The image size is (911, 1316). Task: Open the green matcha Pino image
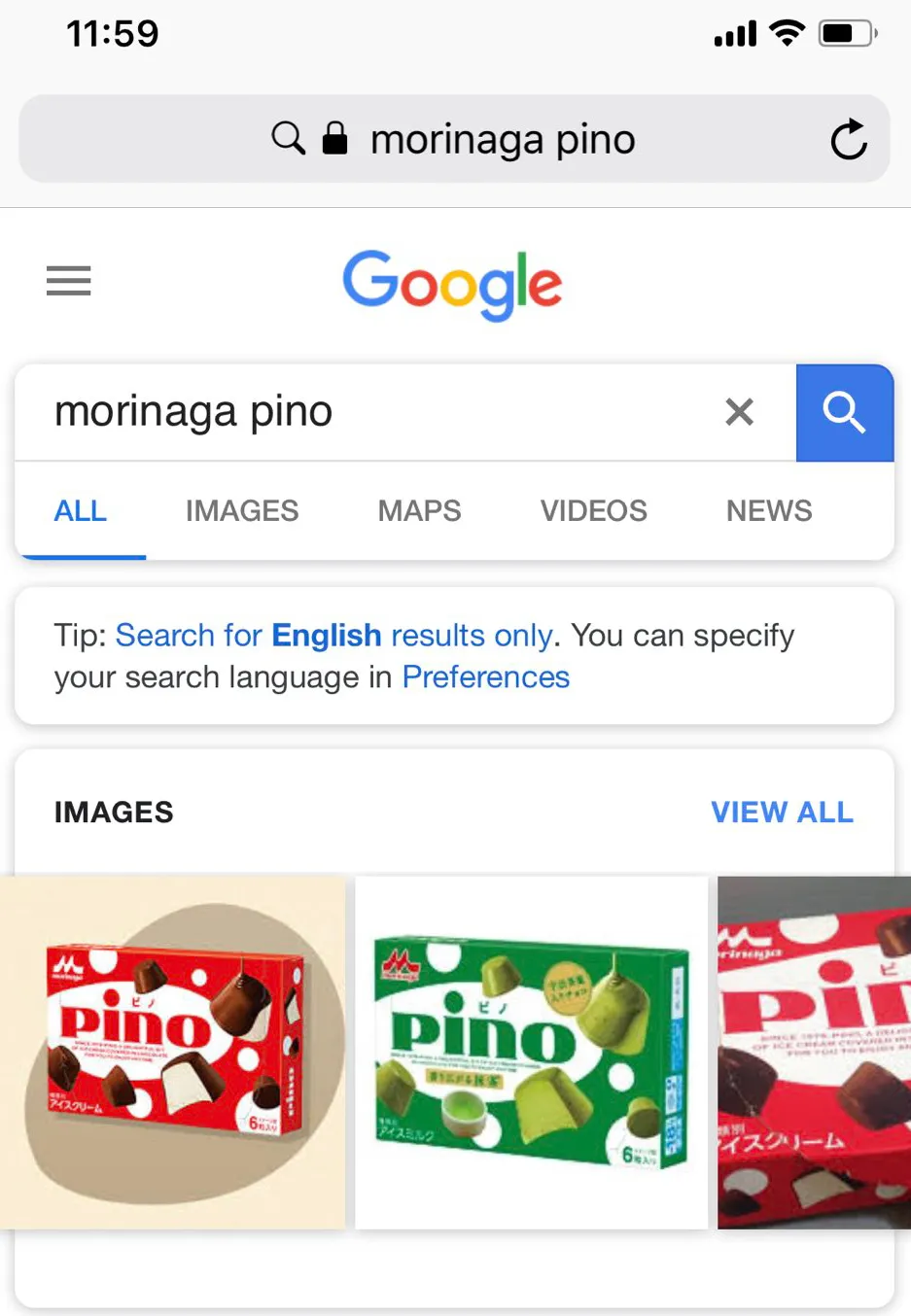[x=531, y=1052]
